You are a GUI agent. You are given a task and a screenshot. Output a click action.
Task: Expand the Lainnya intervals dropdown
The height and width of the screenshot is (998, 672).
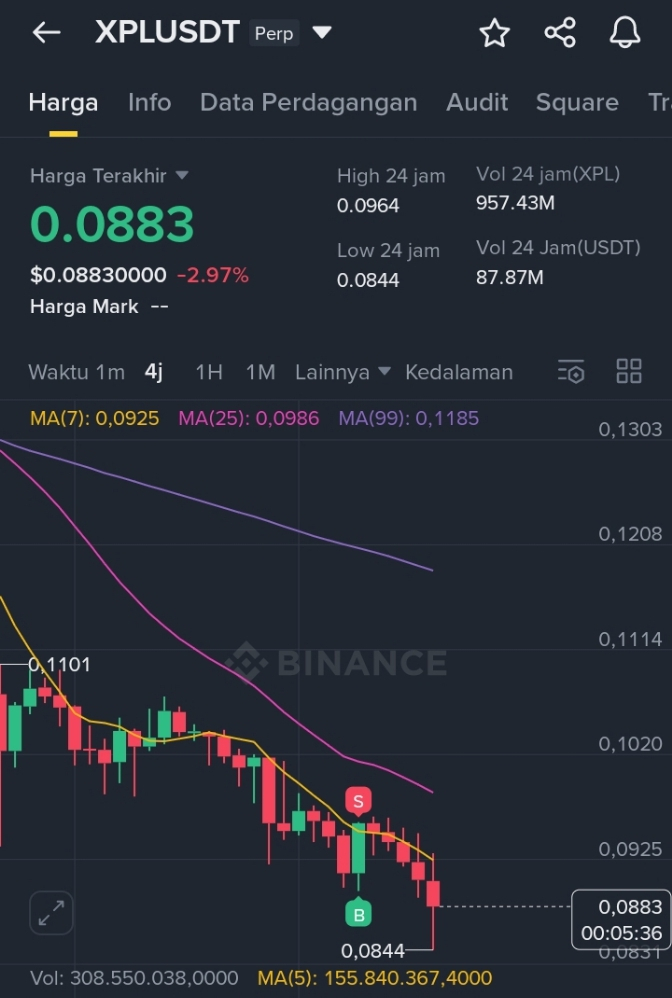tap(342, 372)
